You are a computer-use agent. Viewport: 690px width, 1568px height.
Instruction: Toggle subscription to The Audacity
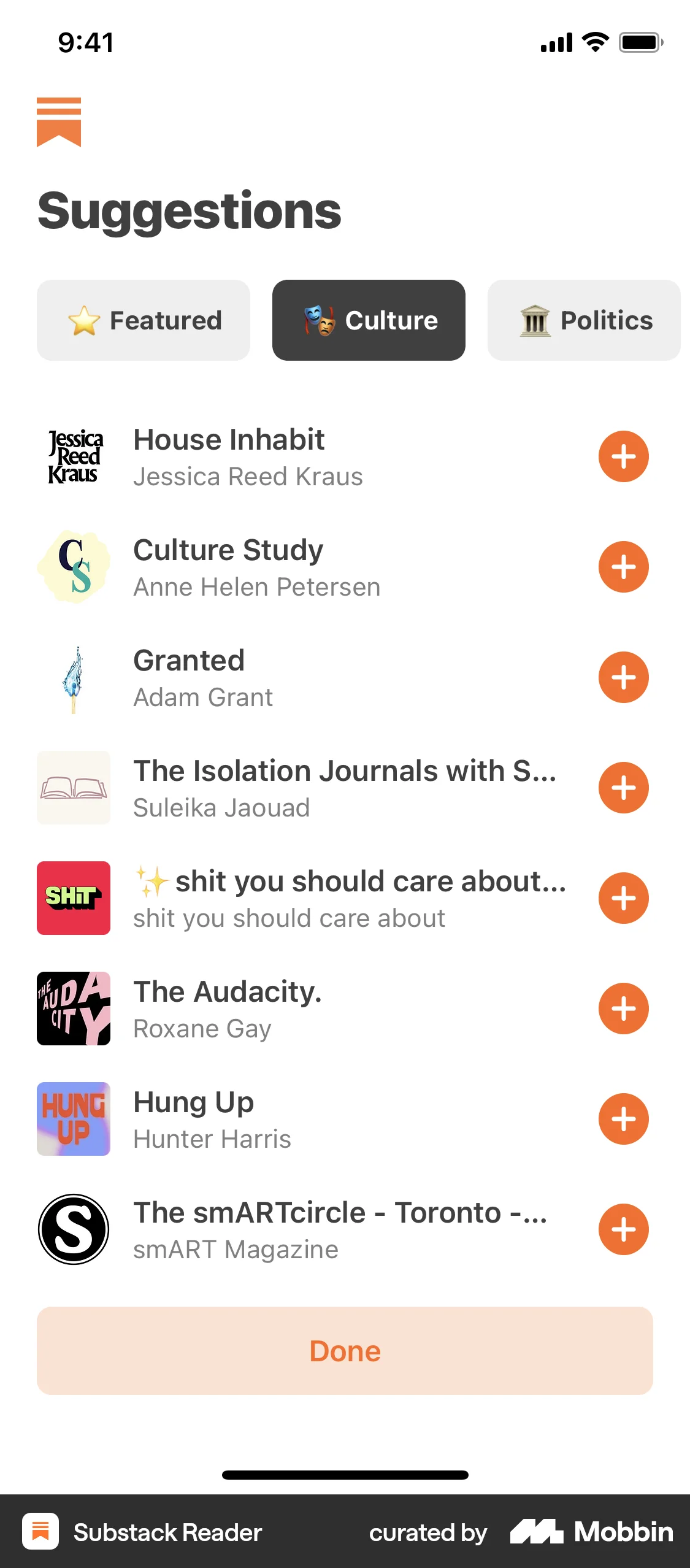(623, 1009)
